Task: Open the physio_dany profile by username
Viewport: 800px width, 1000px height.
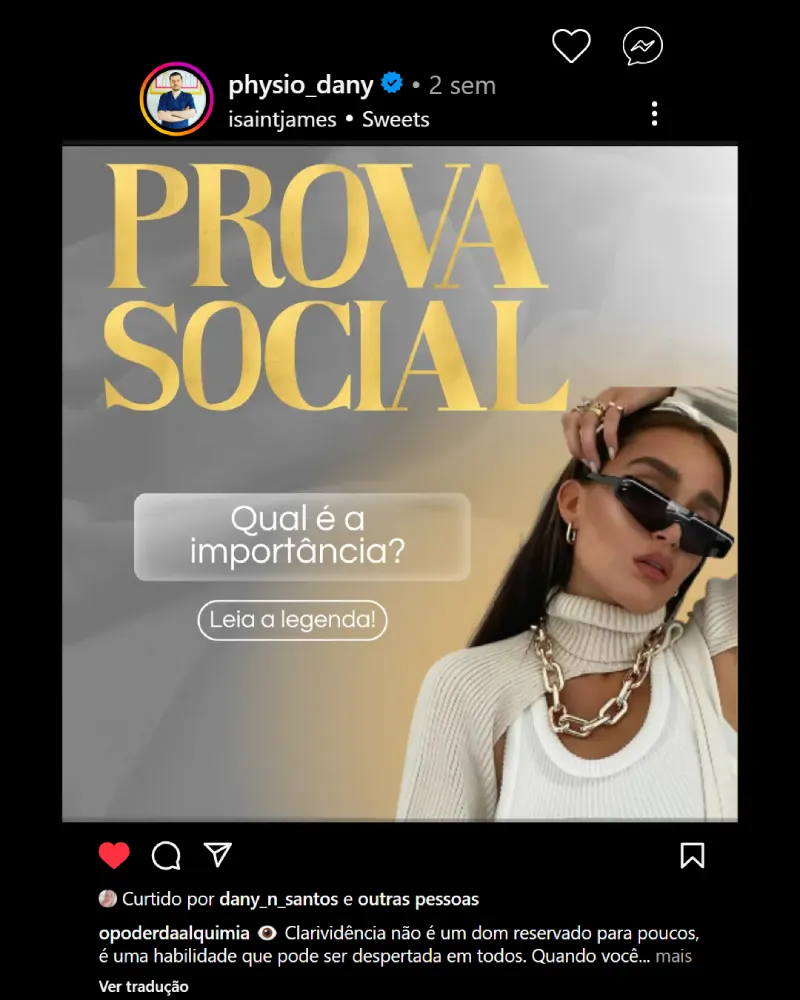Action: pos(300,85)
